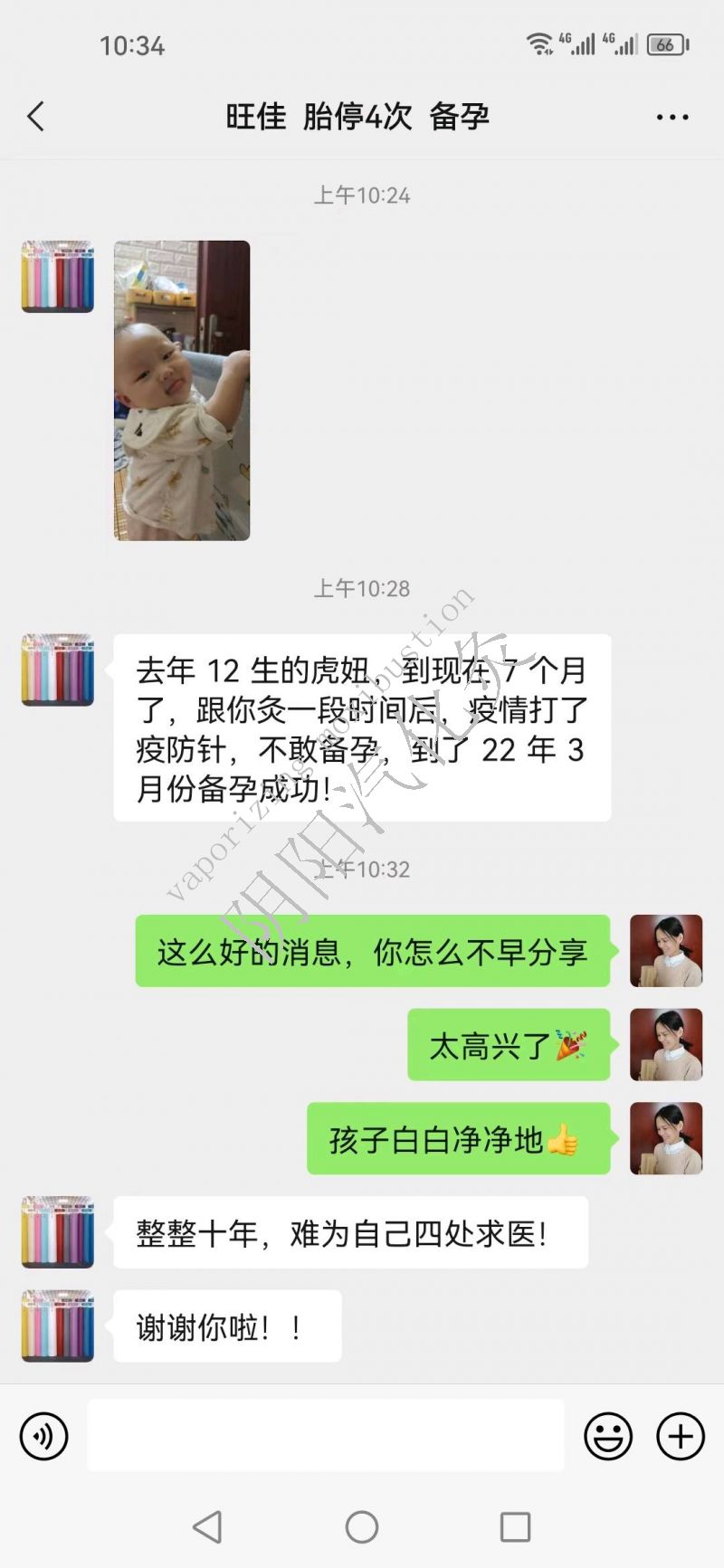Go back to the chat list
Viewport: 724px width, 1568px height.
[x=36, y=117]
